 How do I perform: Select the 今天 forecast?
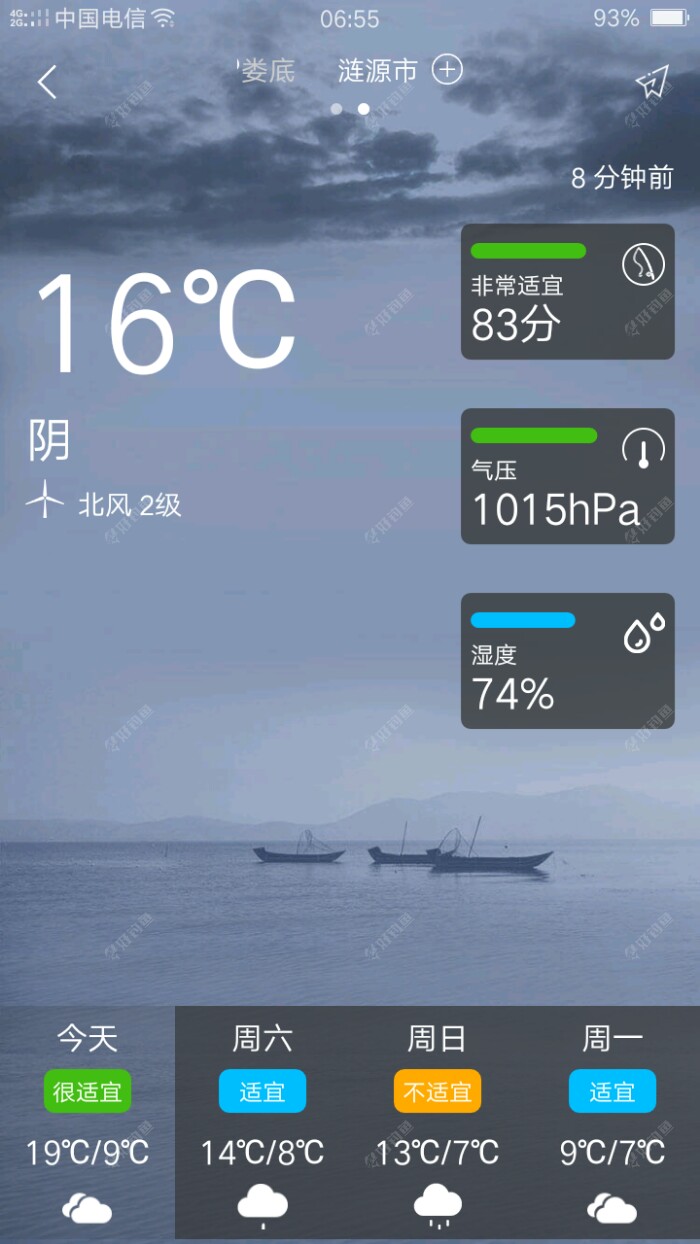point(87,1122)
